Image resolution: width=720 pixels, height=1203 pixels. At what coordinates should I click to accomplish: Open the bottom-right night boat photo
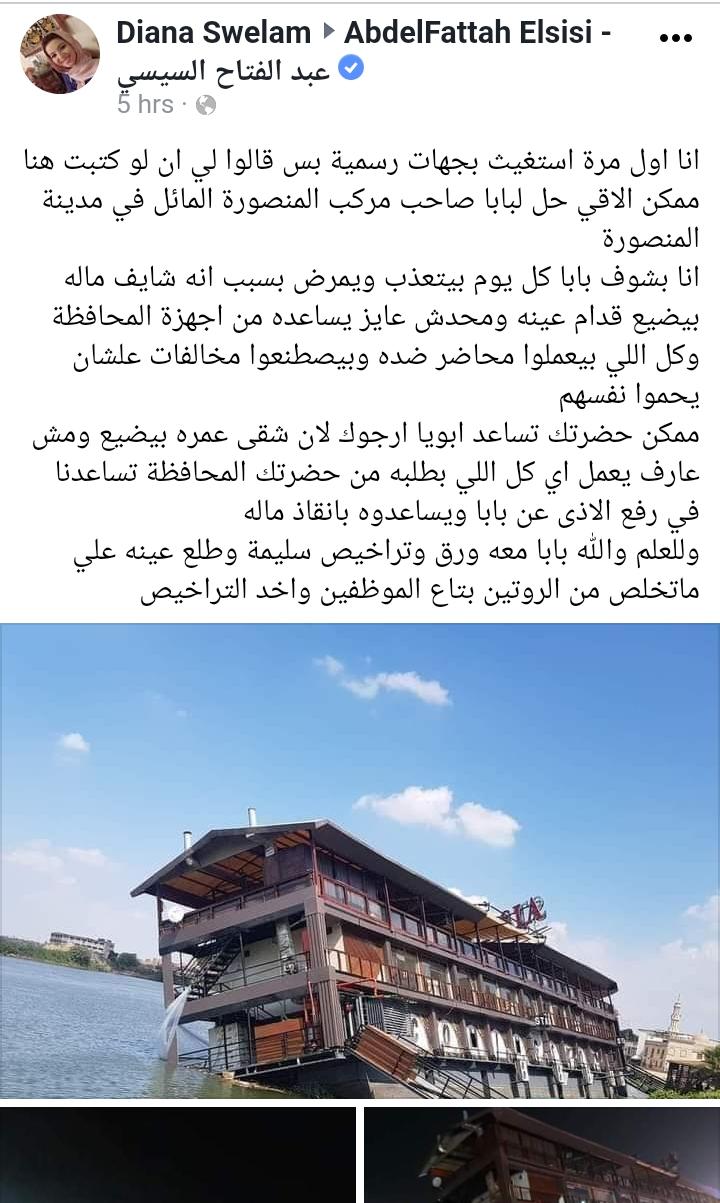pyautogui.click(x=541, y=1155)
